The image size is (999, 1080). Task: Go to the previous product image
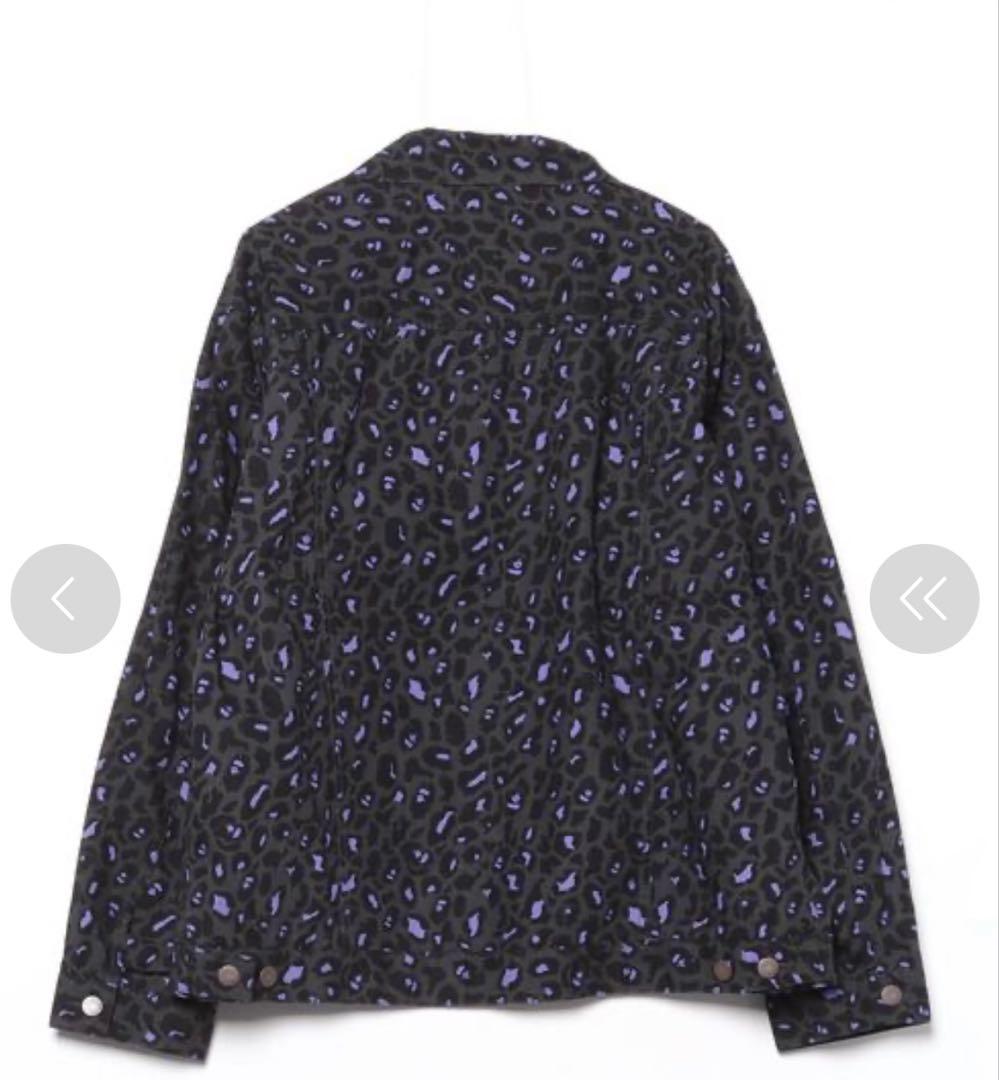click(x=65, y=599)
